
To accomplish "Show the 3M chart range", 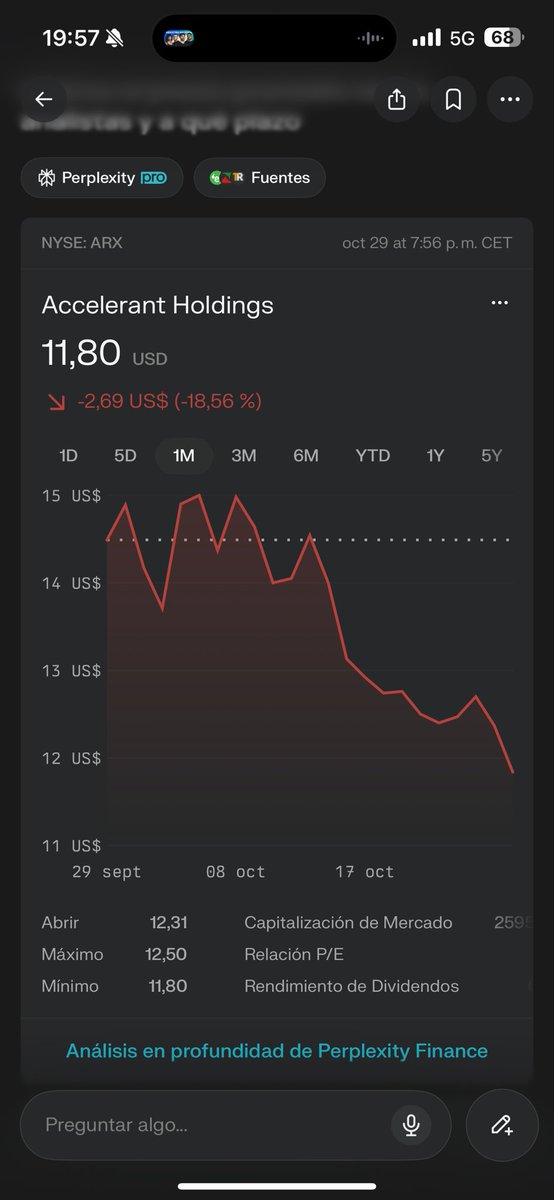I will point(244,455).
